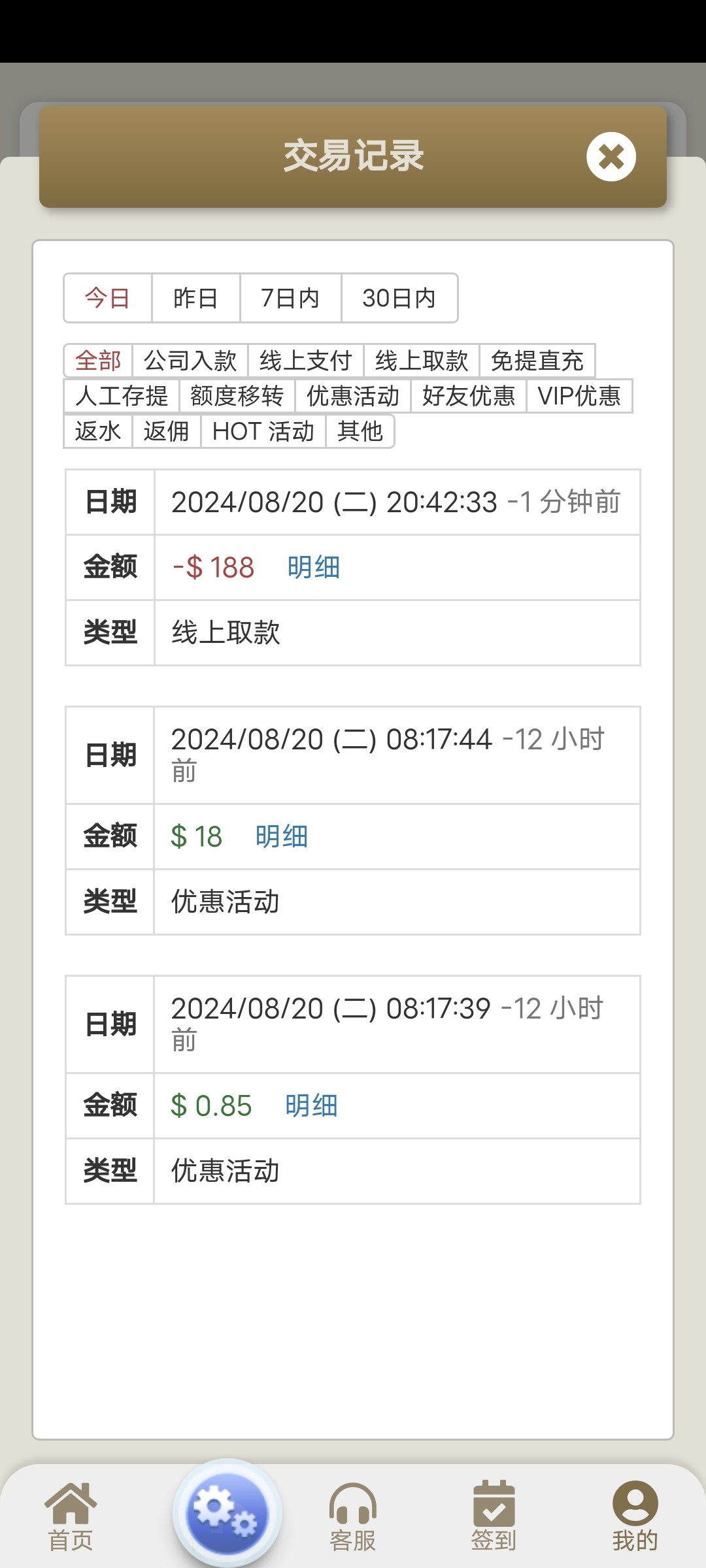Open 客服 customer service
706x1568 pixels.
[353, 1516]
